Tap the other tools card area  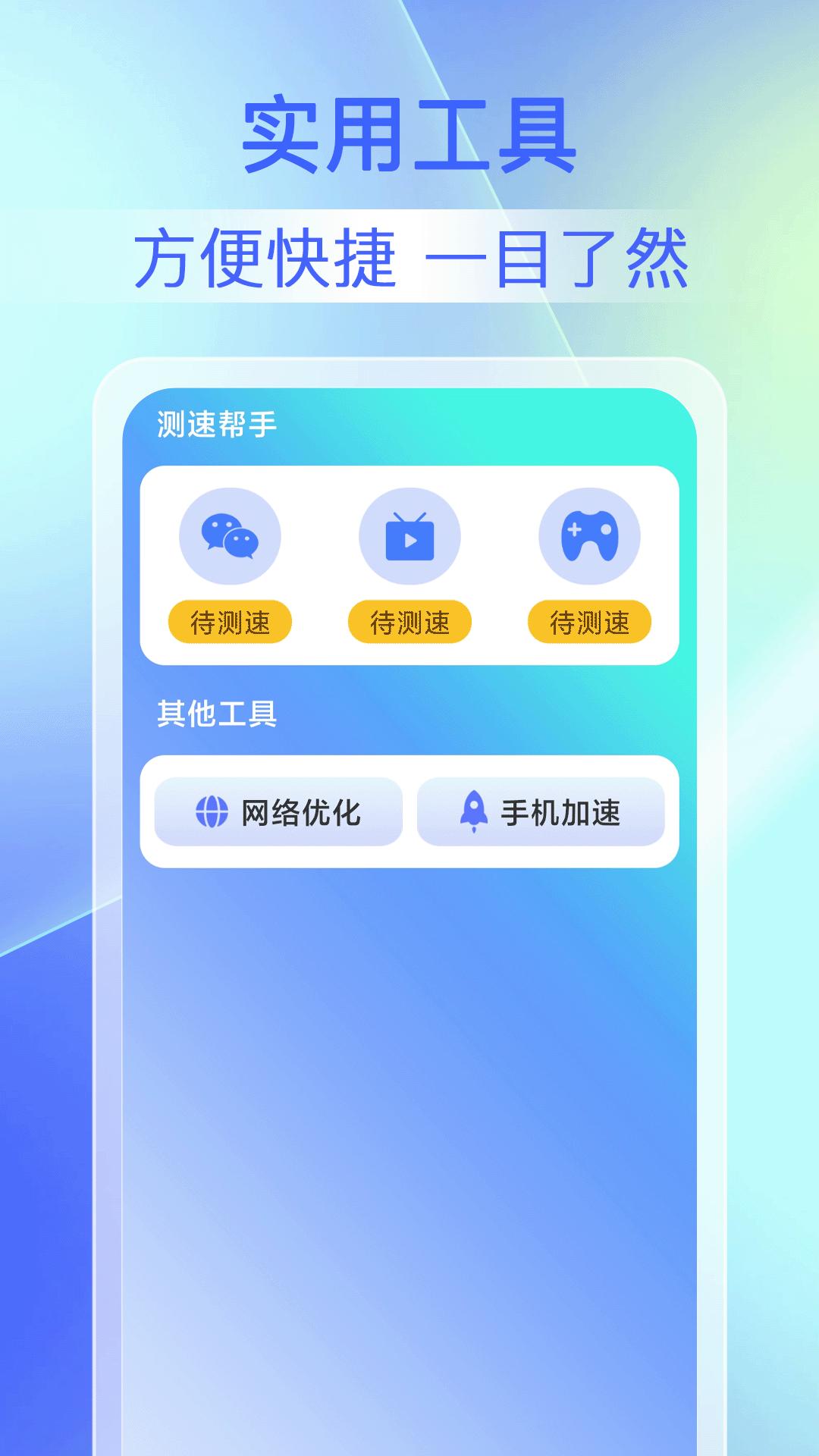[x=409, y=810]
